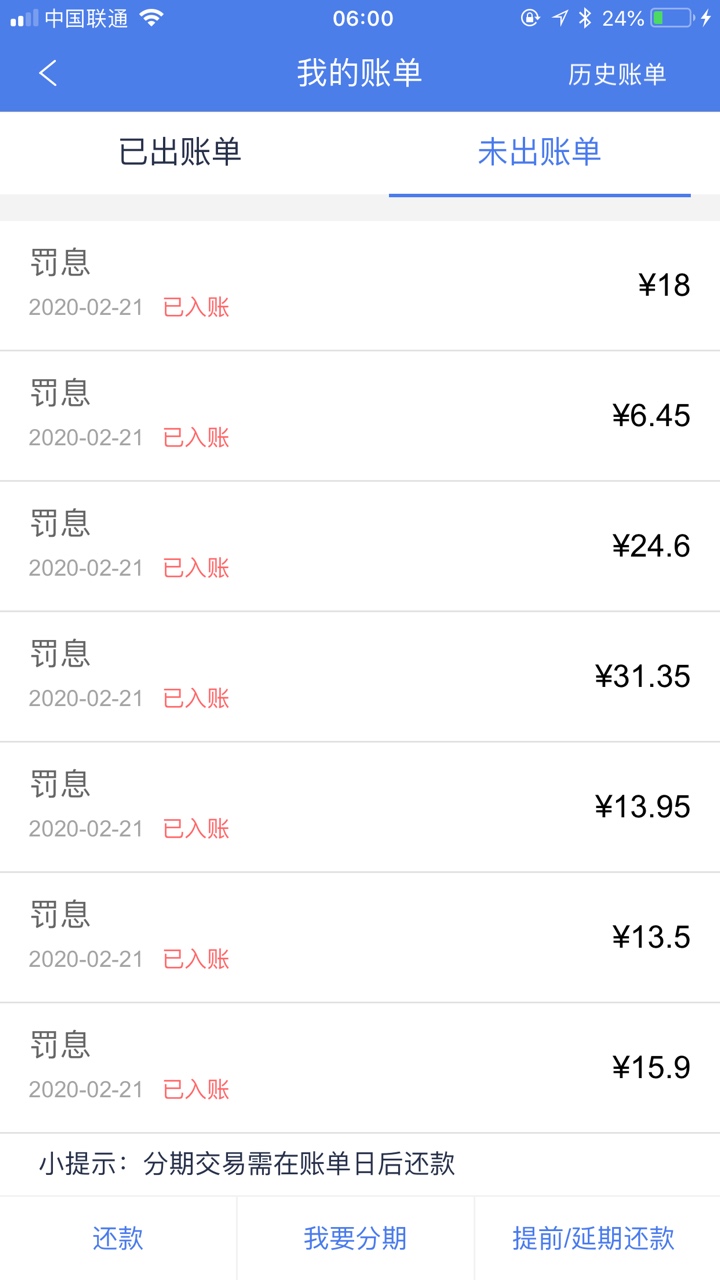The height and width of the screenshot is (1280, 720).
Task: Open 历史账单 history bills
Action: [x=617, y=74]
